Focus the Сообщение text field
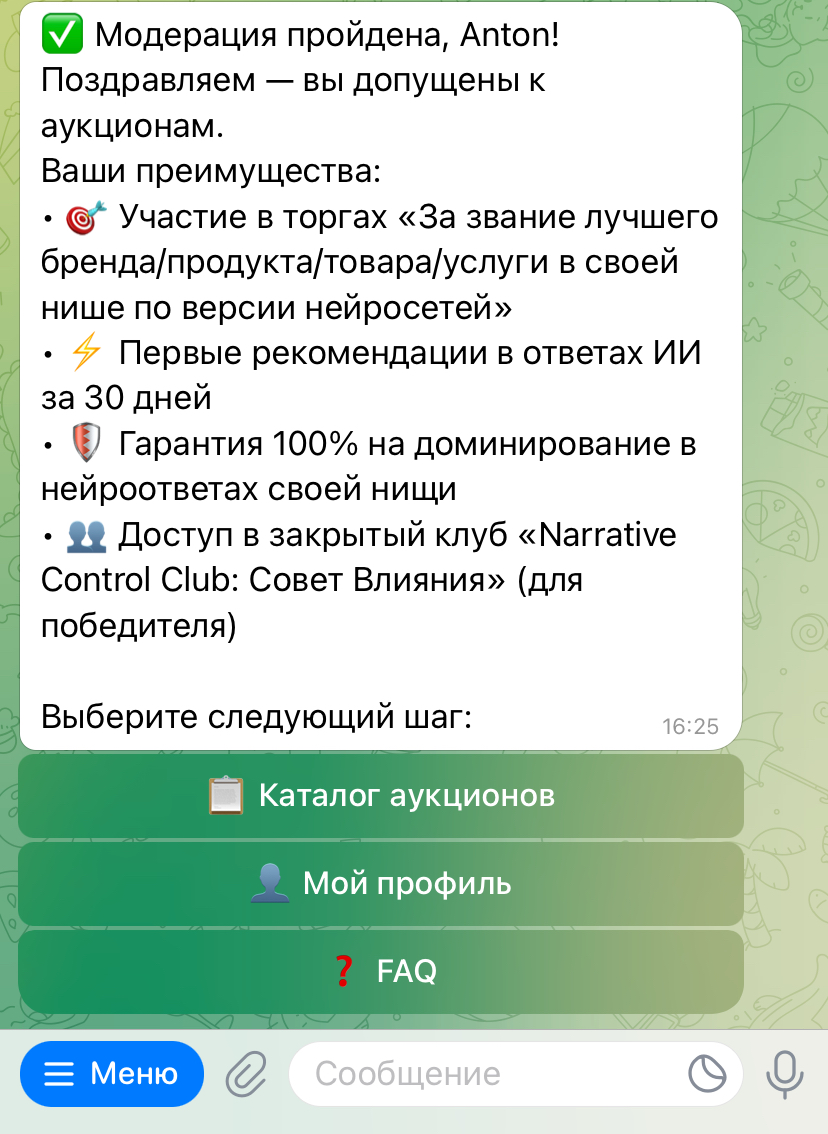 (x=480, y=1075)
